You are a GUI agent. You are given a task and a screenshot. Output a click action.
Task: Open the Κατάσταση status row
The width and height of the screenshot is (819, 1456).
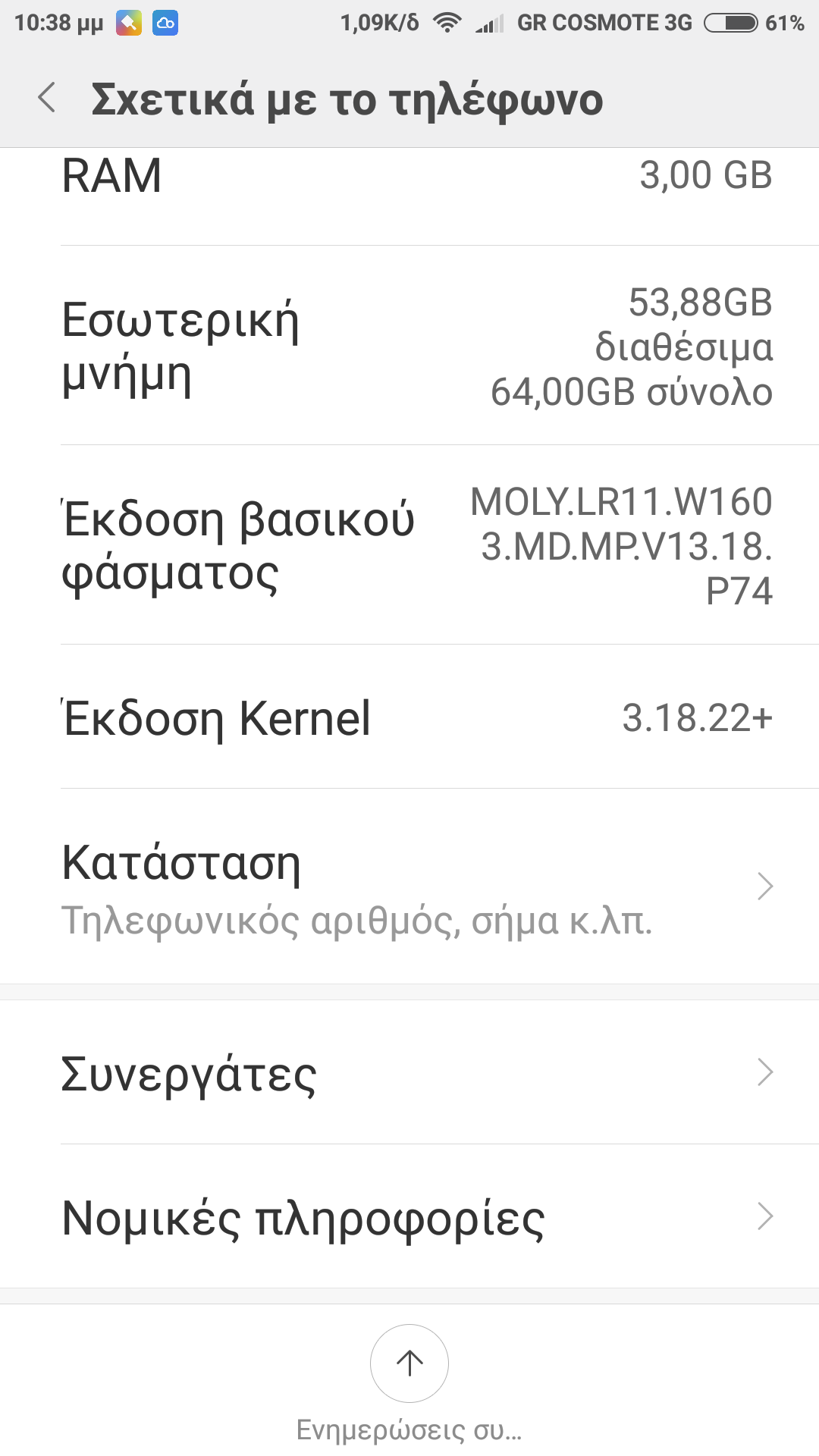pyautogui.click(x=409, y=887)
